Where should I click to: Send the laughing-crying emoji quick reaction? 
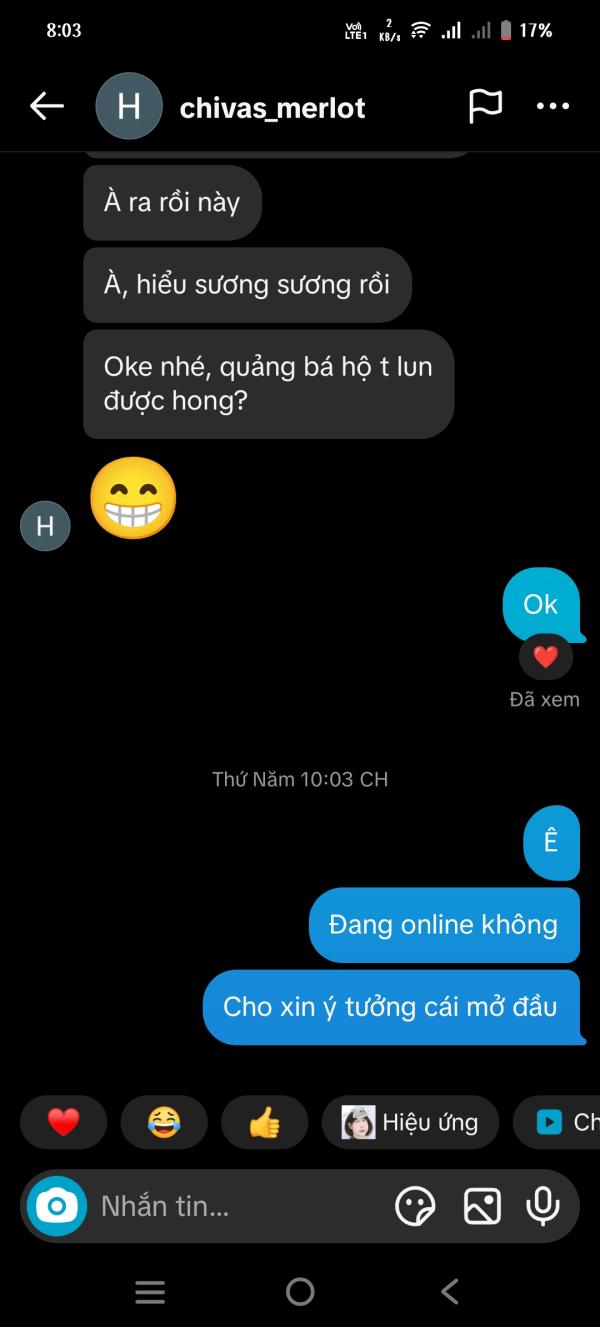tap(164, 1122)
